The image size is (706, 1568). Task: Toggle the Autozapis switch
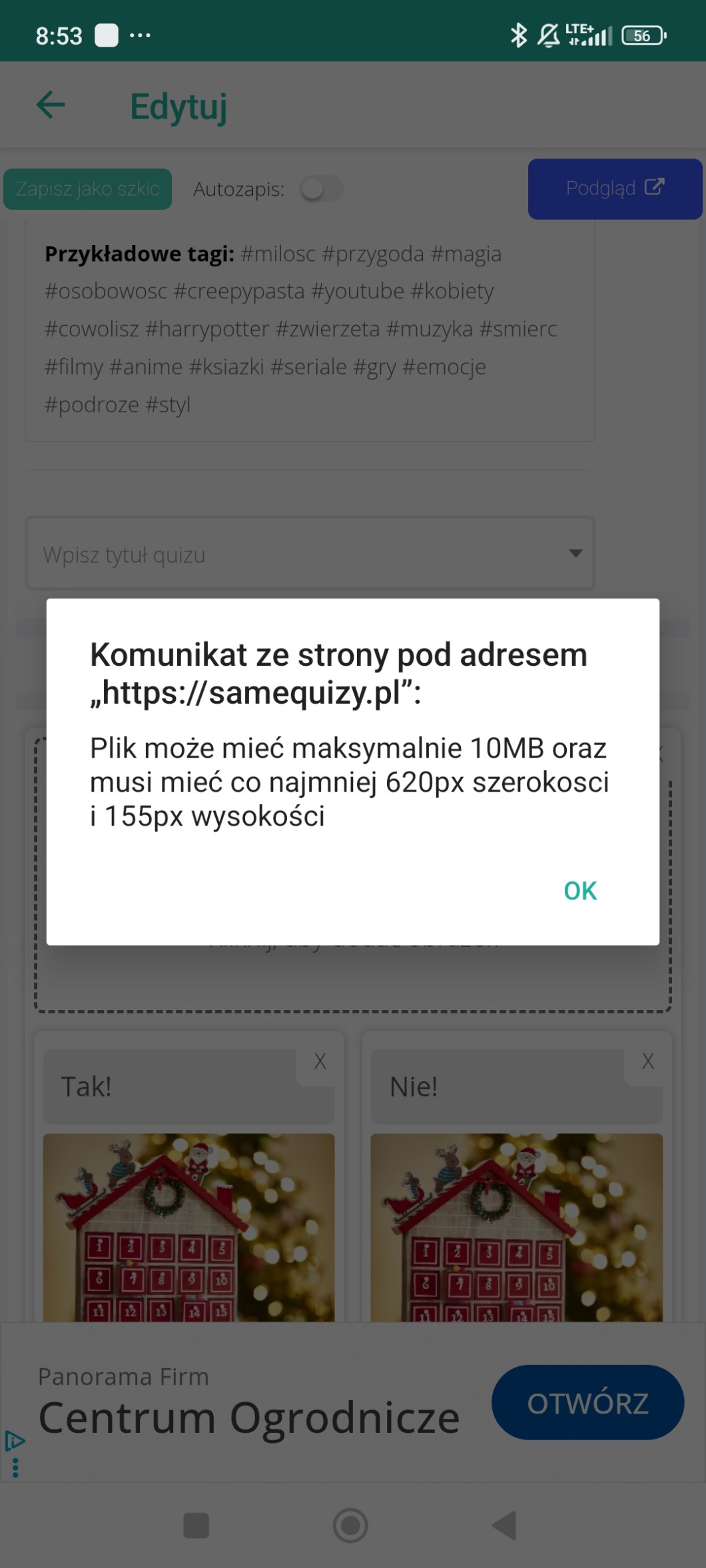point(321,189)
